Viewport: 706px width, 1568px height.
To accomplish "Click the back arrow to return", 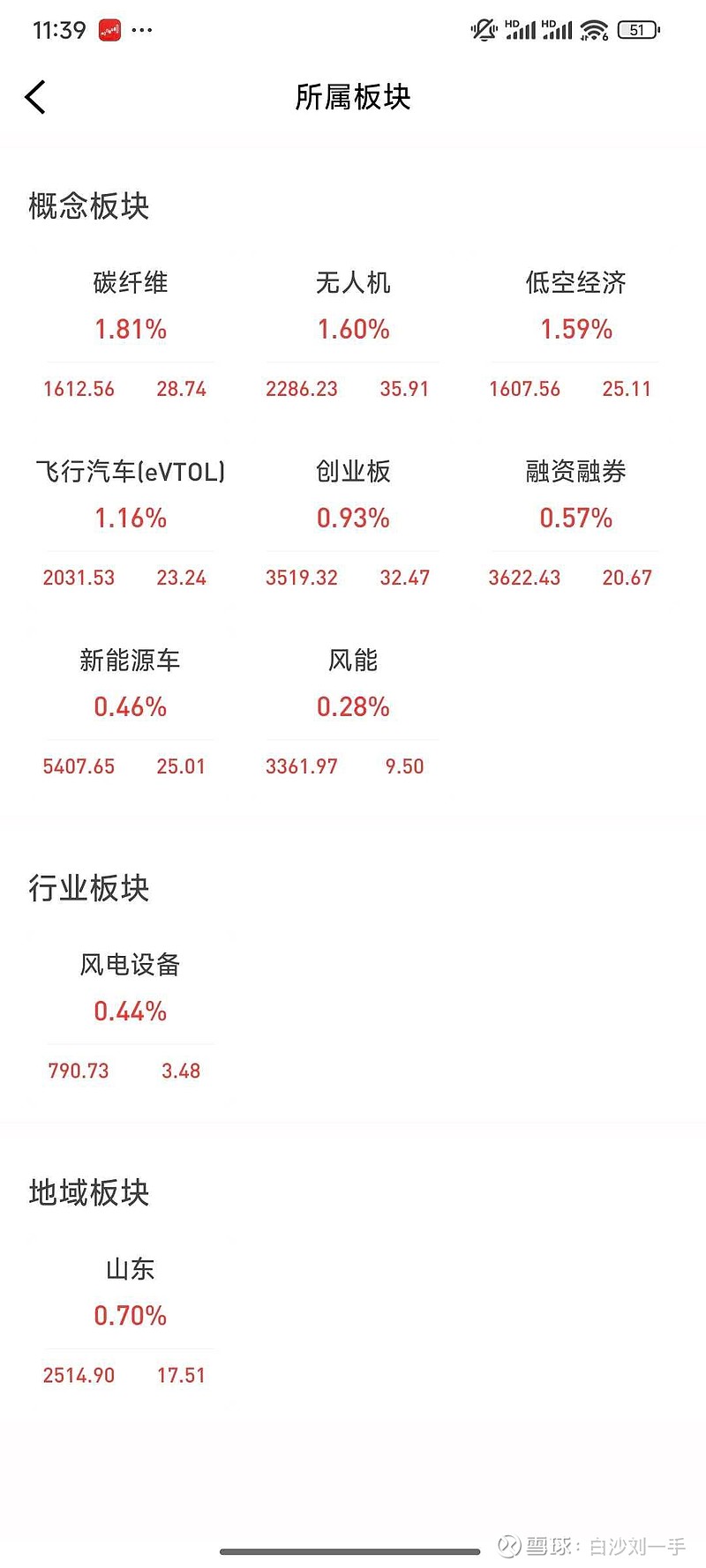I will [35, 97].
